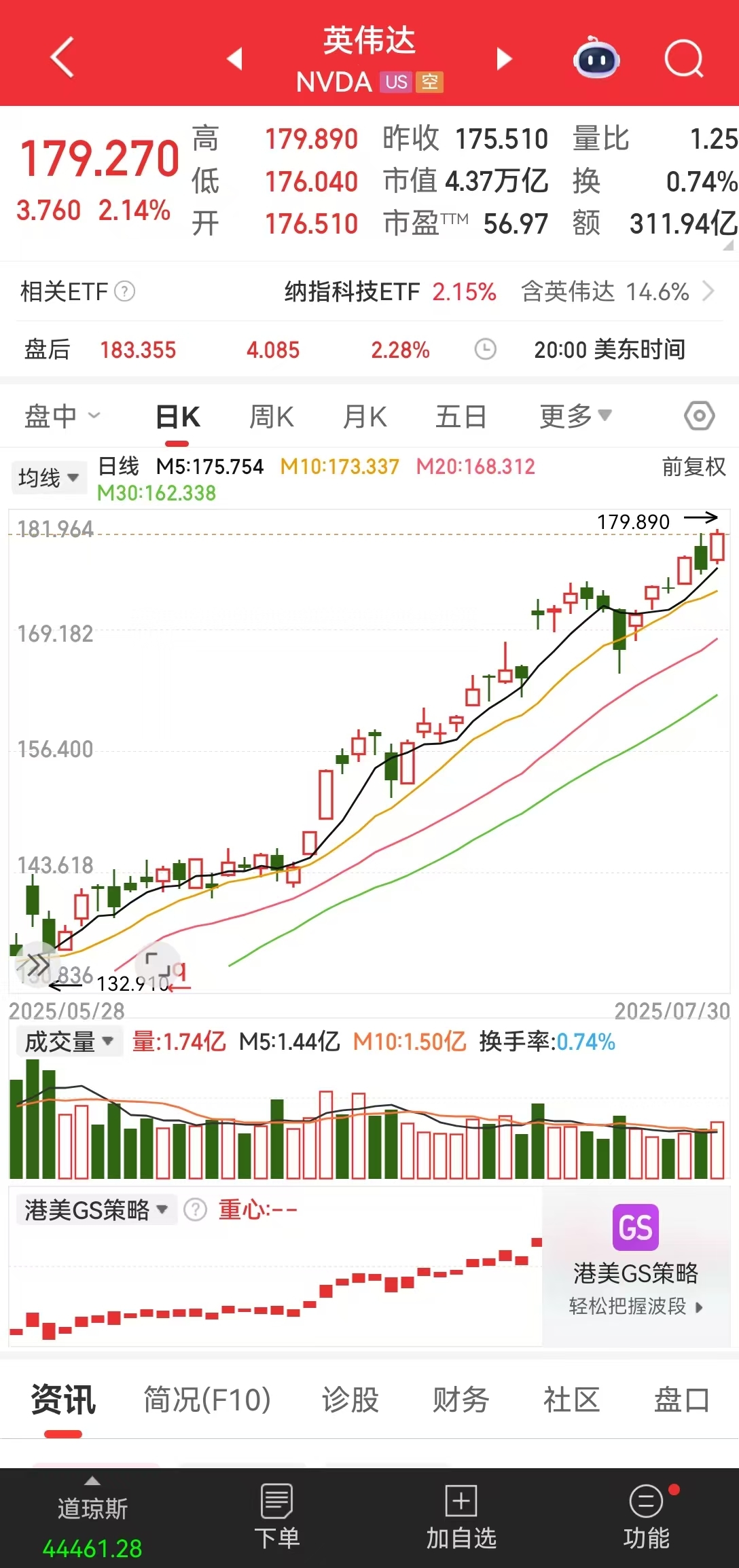Toggle the 空 short-sell badge
The image size is (739, 1568).
tap(428, 83)
